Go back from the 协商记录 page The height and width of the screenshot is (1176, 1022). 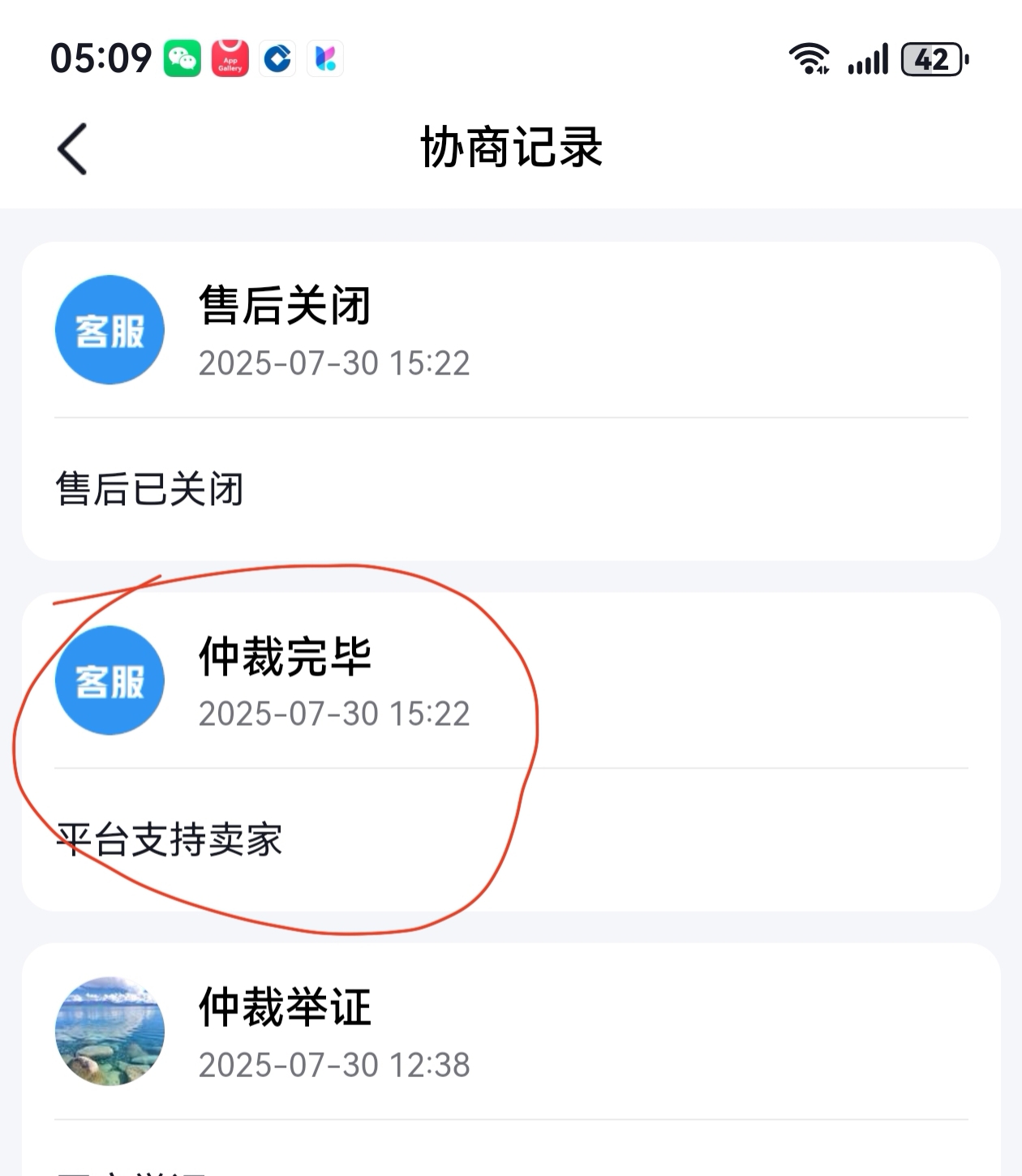(72, 149)
